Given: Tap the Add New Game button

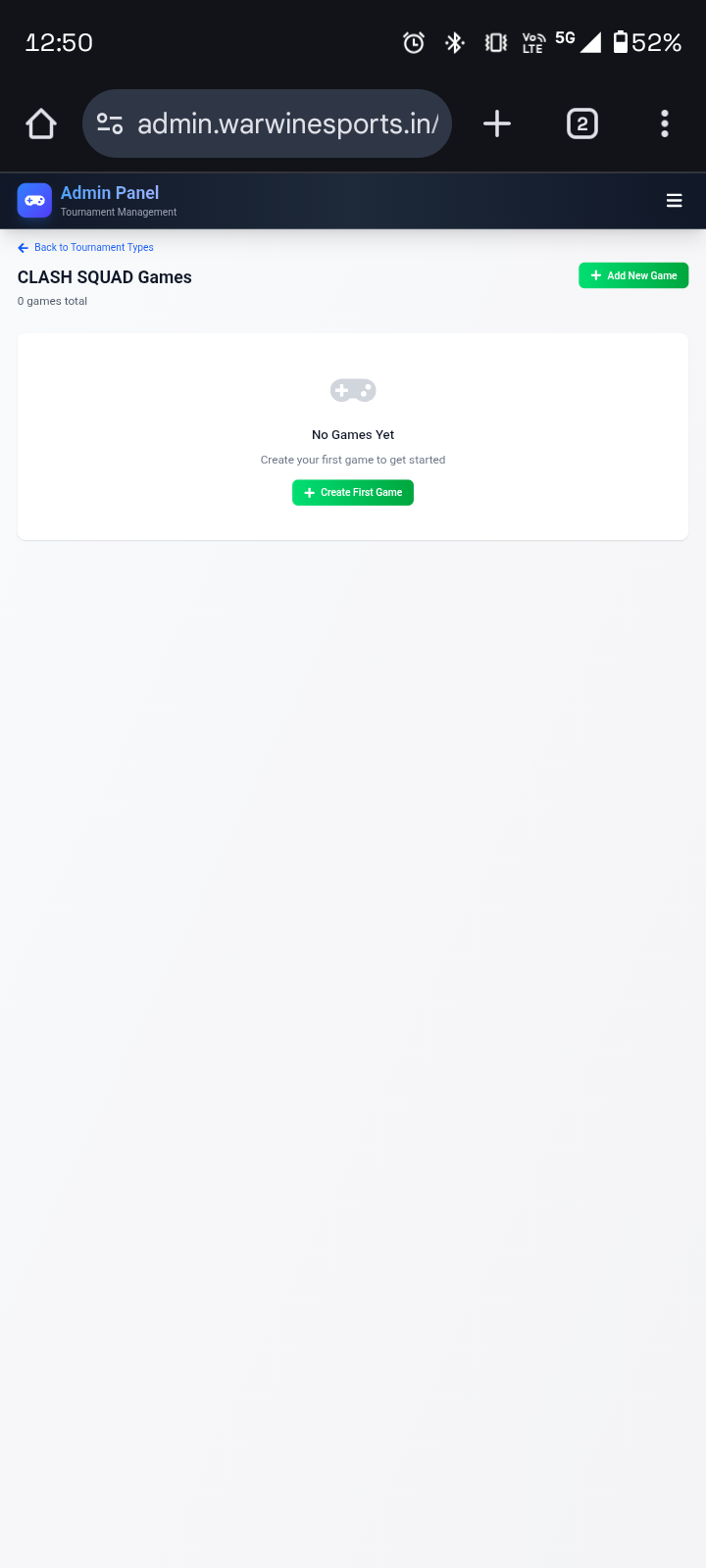Looking at the screenshot, I should [633, 275].
